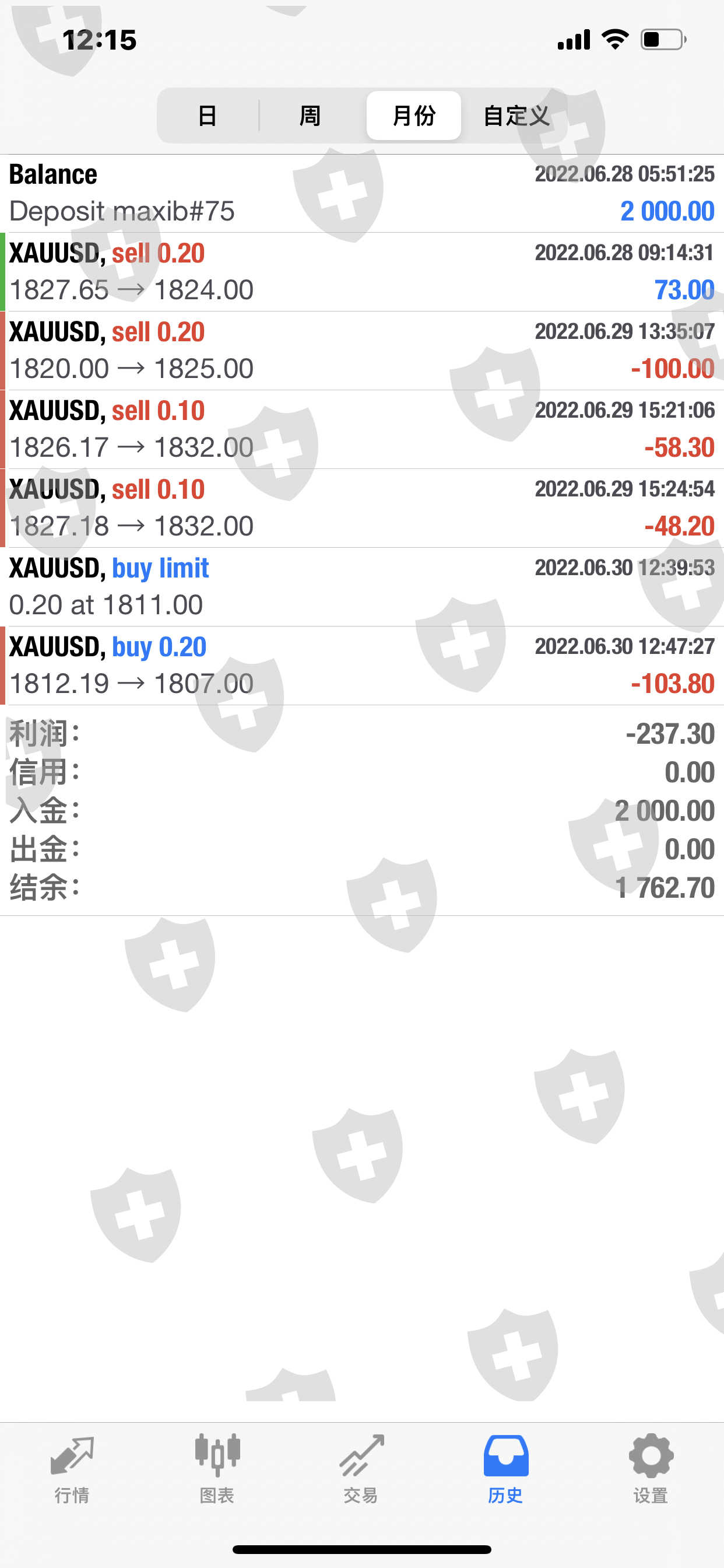Choose the 自定义 custom period
The image size is (724, 1568).
point(516,116)
